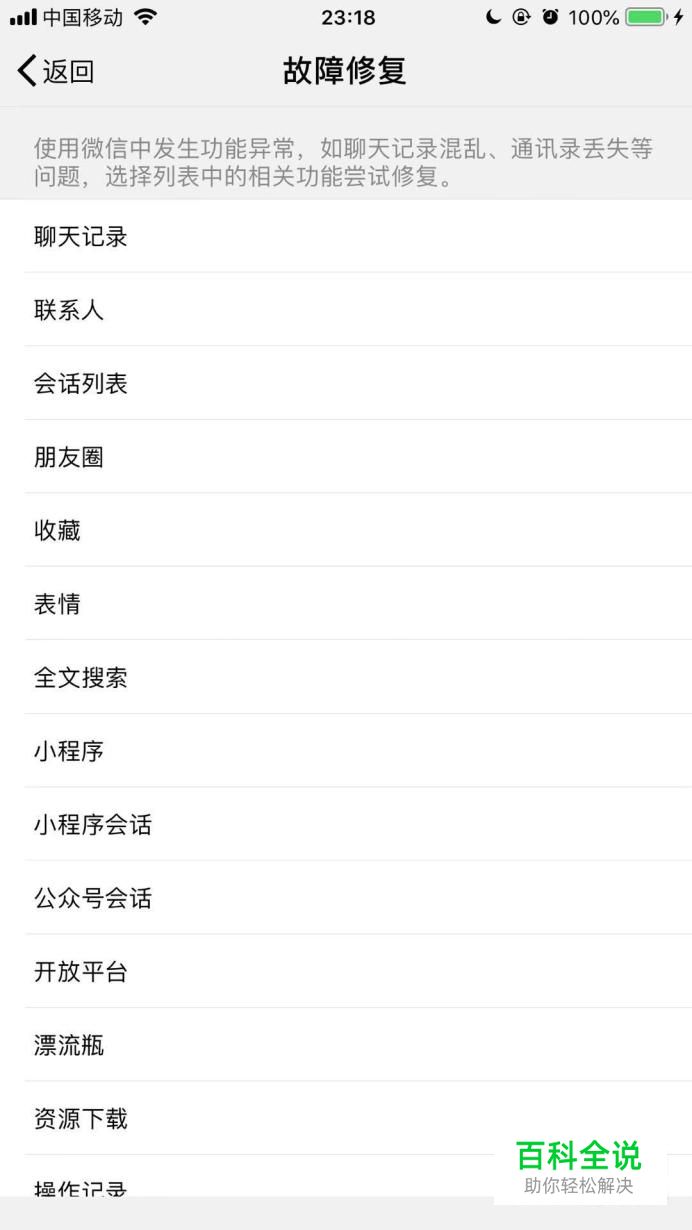Viewport: 692px width, 1230px height.
Task: Select the 联系人 row
Action: pyautogui.click(x=346, y=310)
